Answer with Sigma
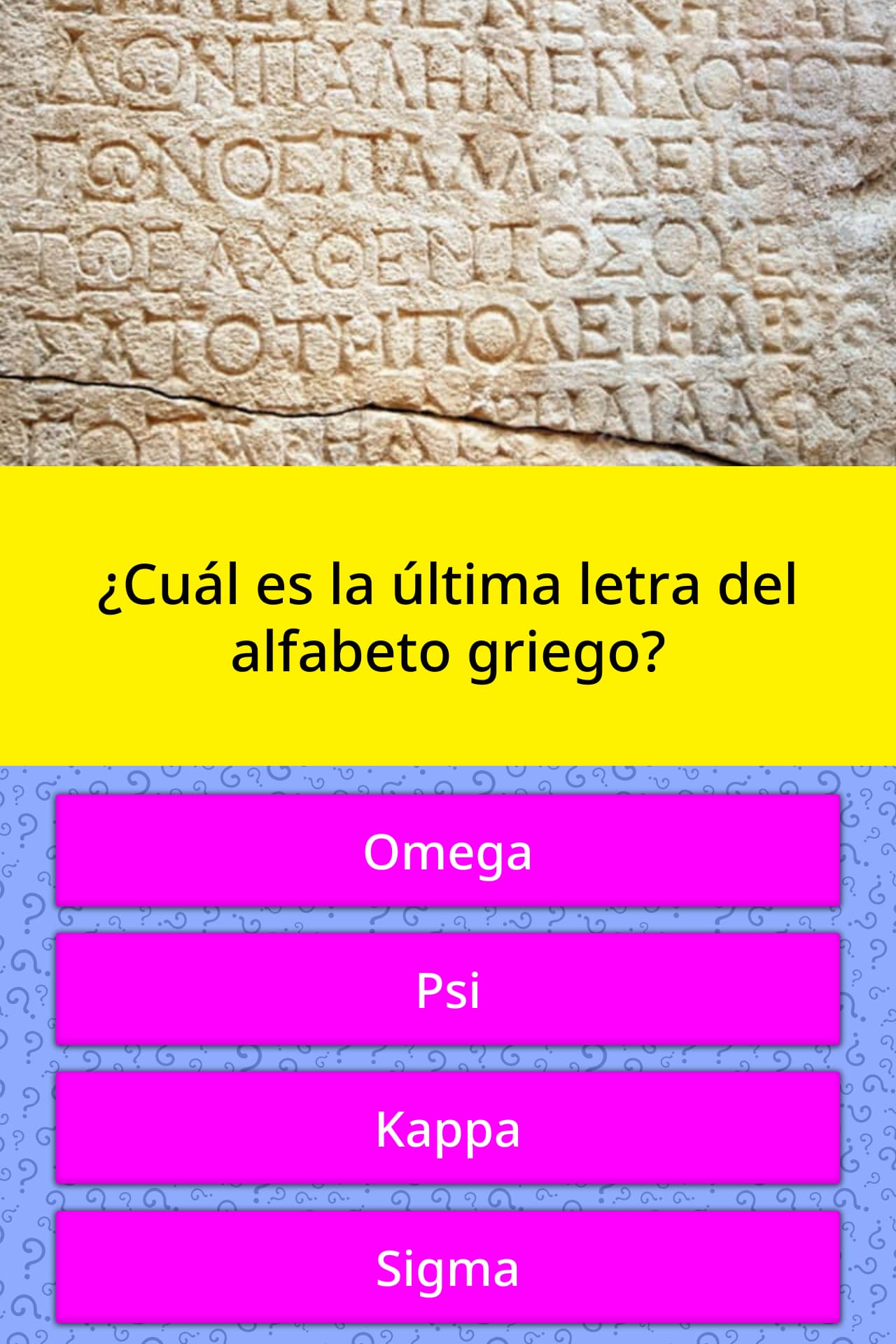896x1344 pixels. (x=448, y=1268)
